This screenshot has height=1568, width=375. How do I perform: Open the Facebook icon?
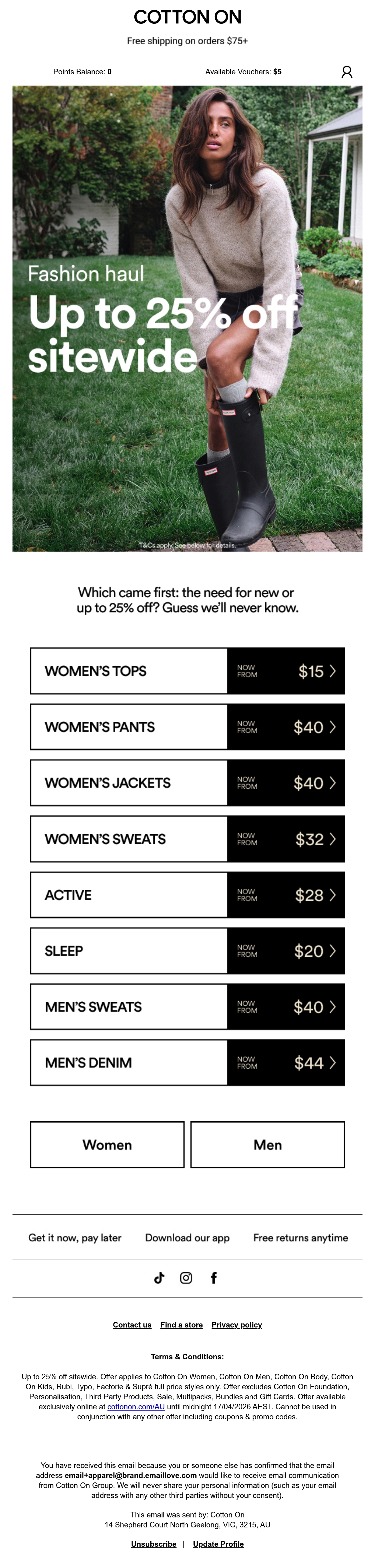(214, 1278)
